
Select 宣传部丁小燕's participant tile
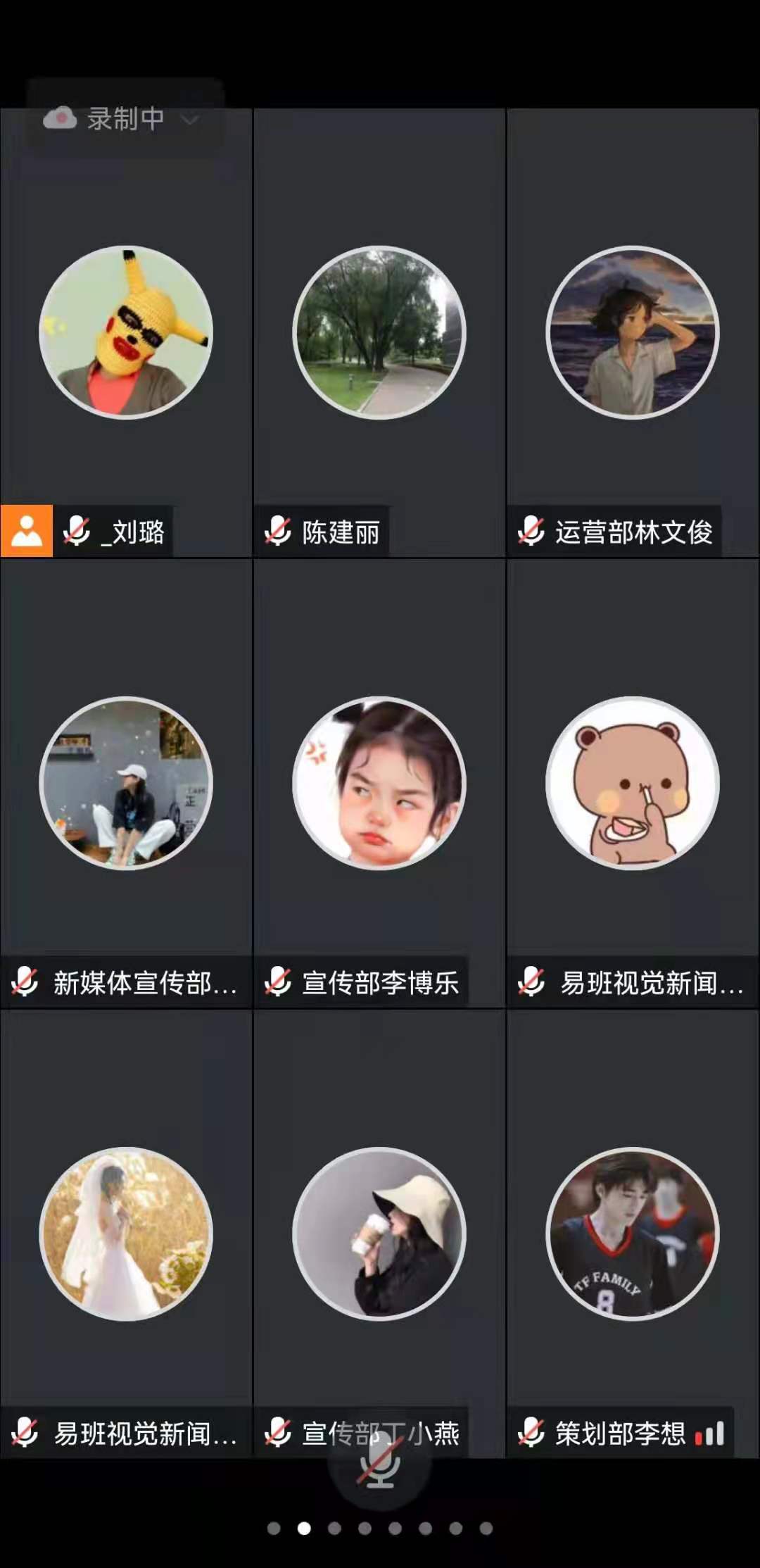(x=379, y=1234)
